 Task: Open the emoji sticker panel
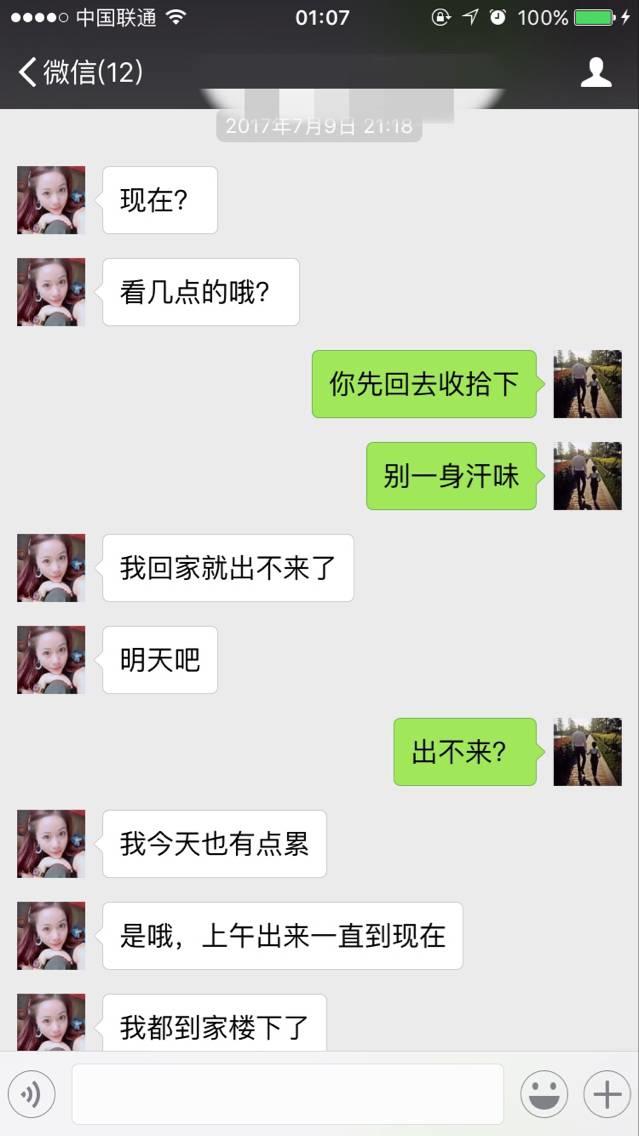point(544,1095)
